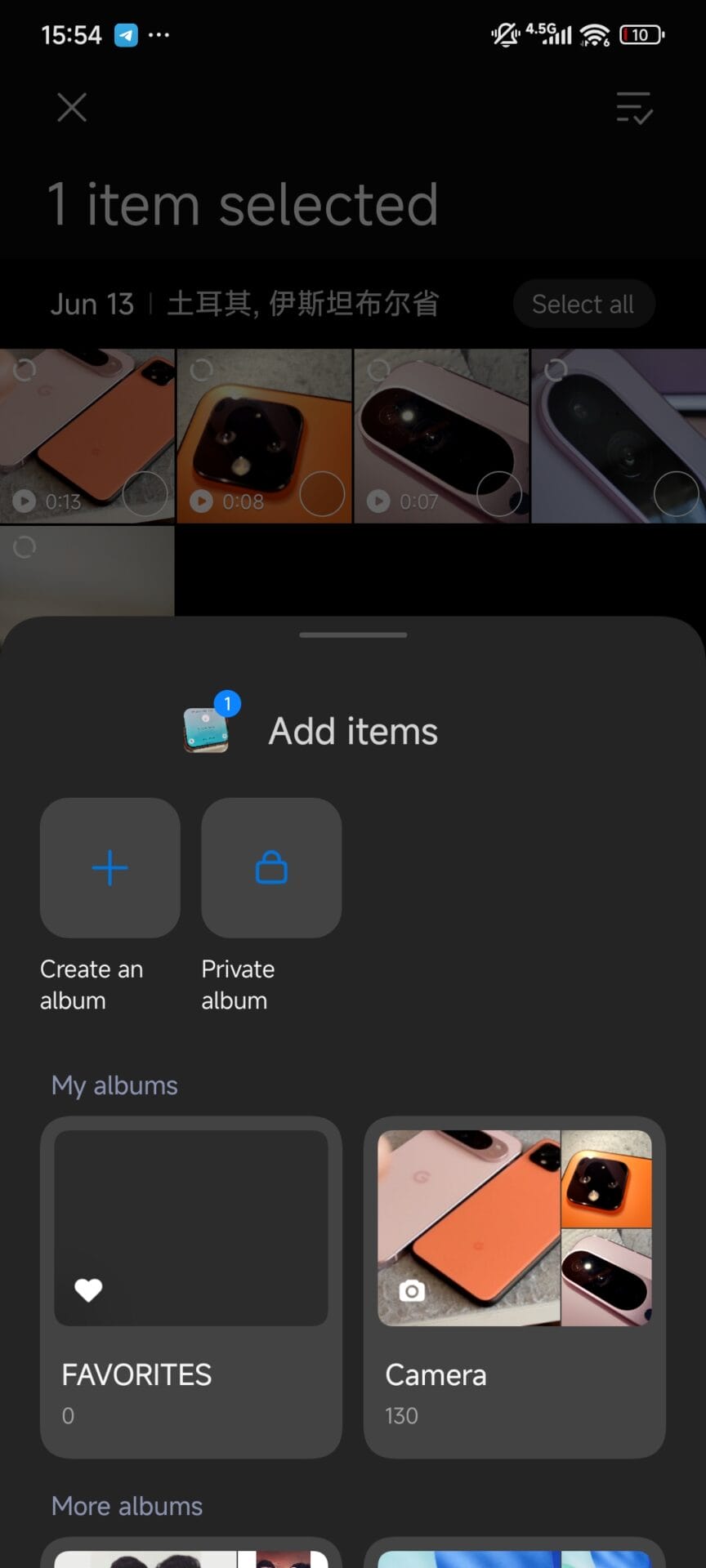This screenshot has height=1568, width=706.
Task: Select the 0:13 video thumbnail
Action: coord(87,435)
